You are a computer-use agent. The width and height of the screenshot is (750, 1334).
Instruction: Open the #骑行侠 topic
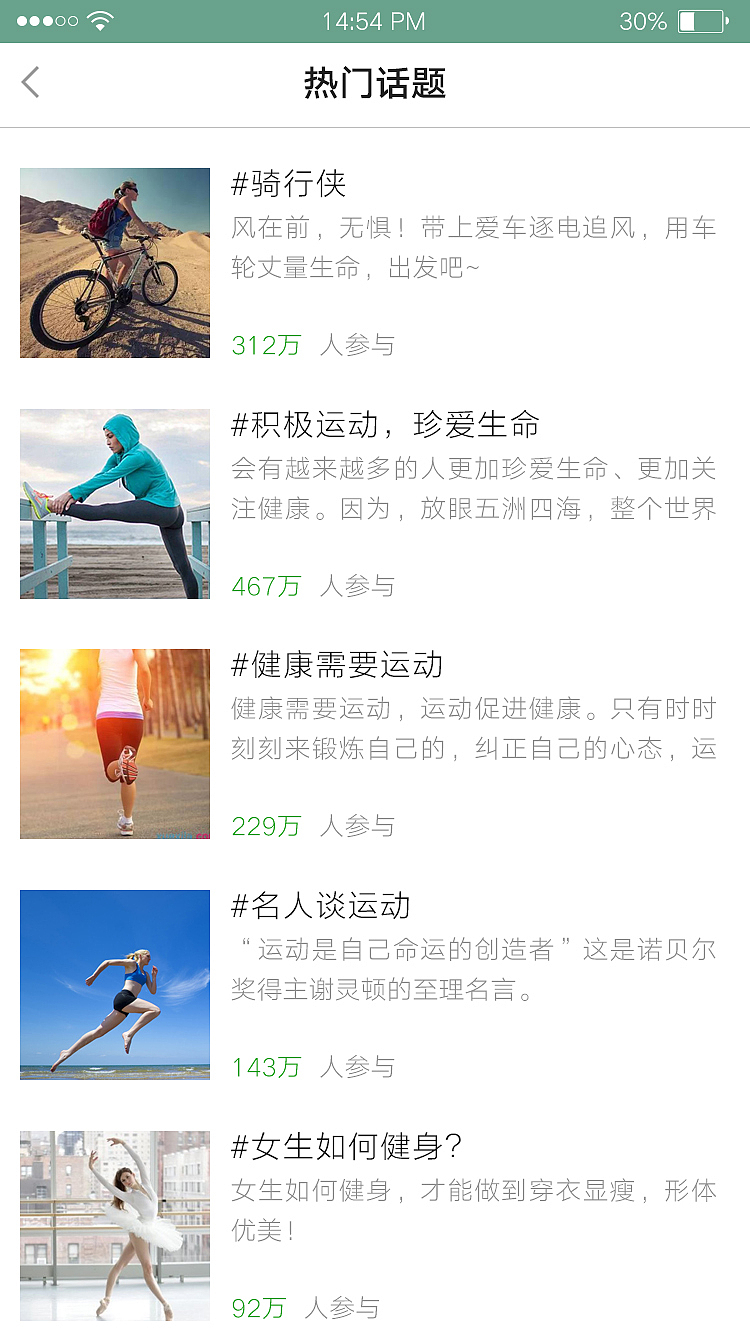[x=289, y=184]
